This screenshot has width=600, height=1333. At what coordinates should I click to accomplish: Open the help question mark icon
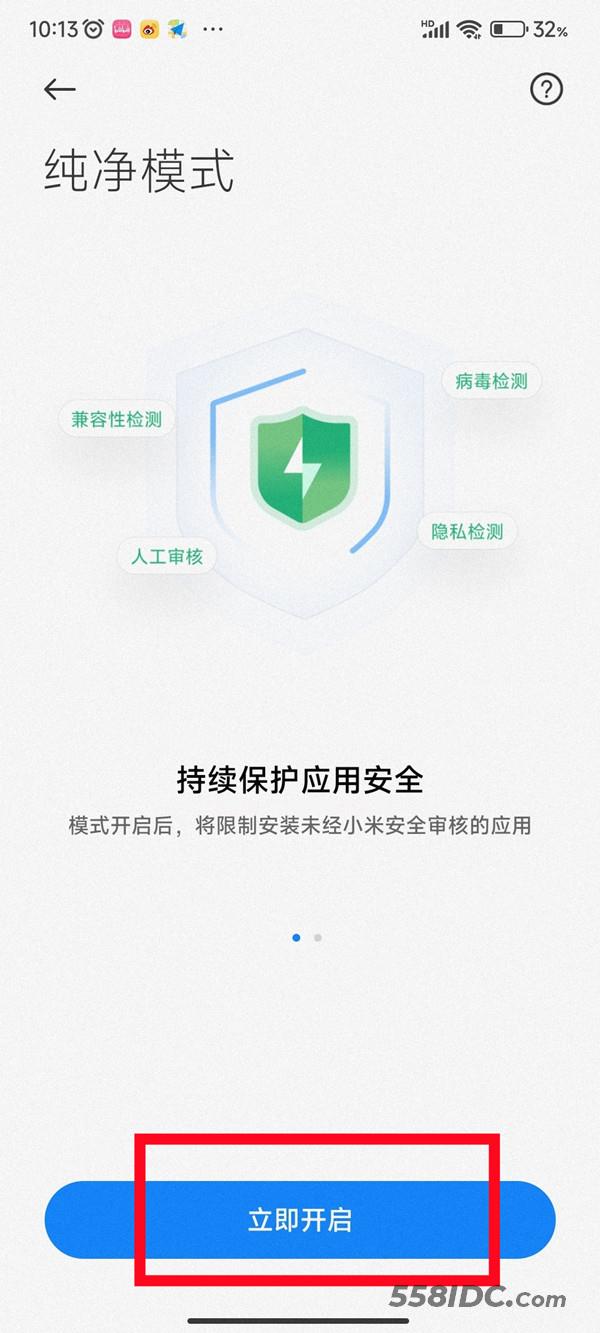tap(546, 89)
